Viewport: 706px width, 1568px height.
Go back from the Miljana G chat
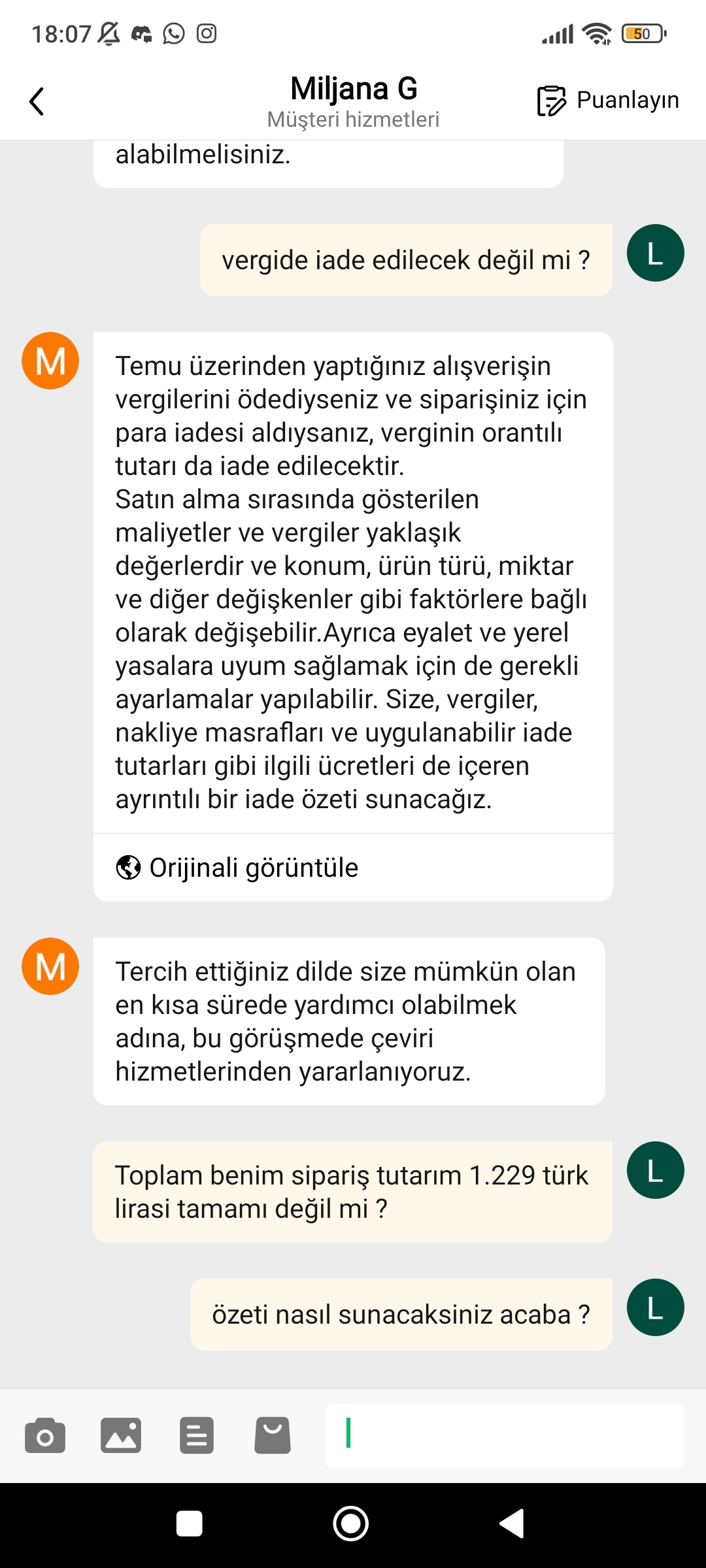37,101
